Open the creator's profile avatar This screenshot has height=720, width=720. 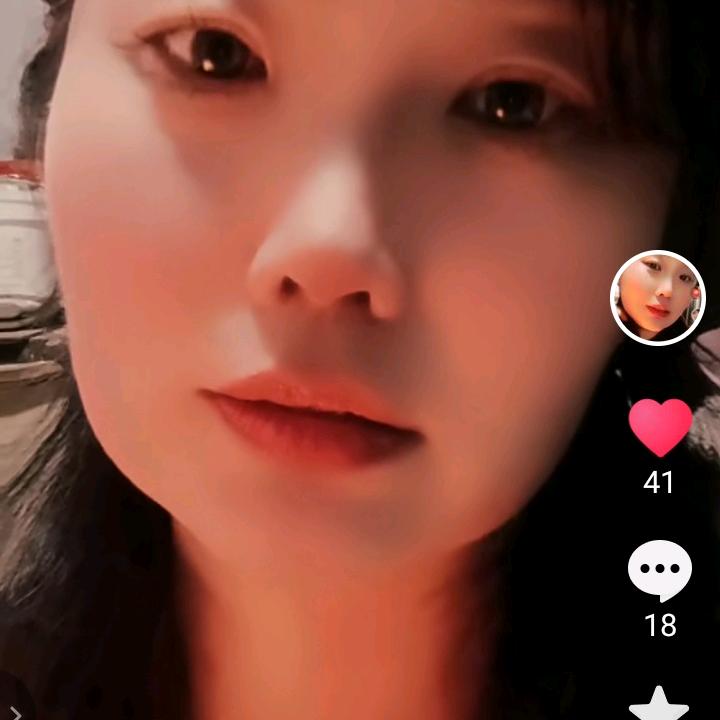tap(658, 298)
